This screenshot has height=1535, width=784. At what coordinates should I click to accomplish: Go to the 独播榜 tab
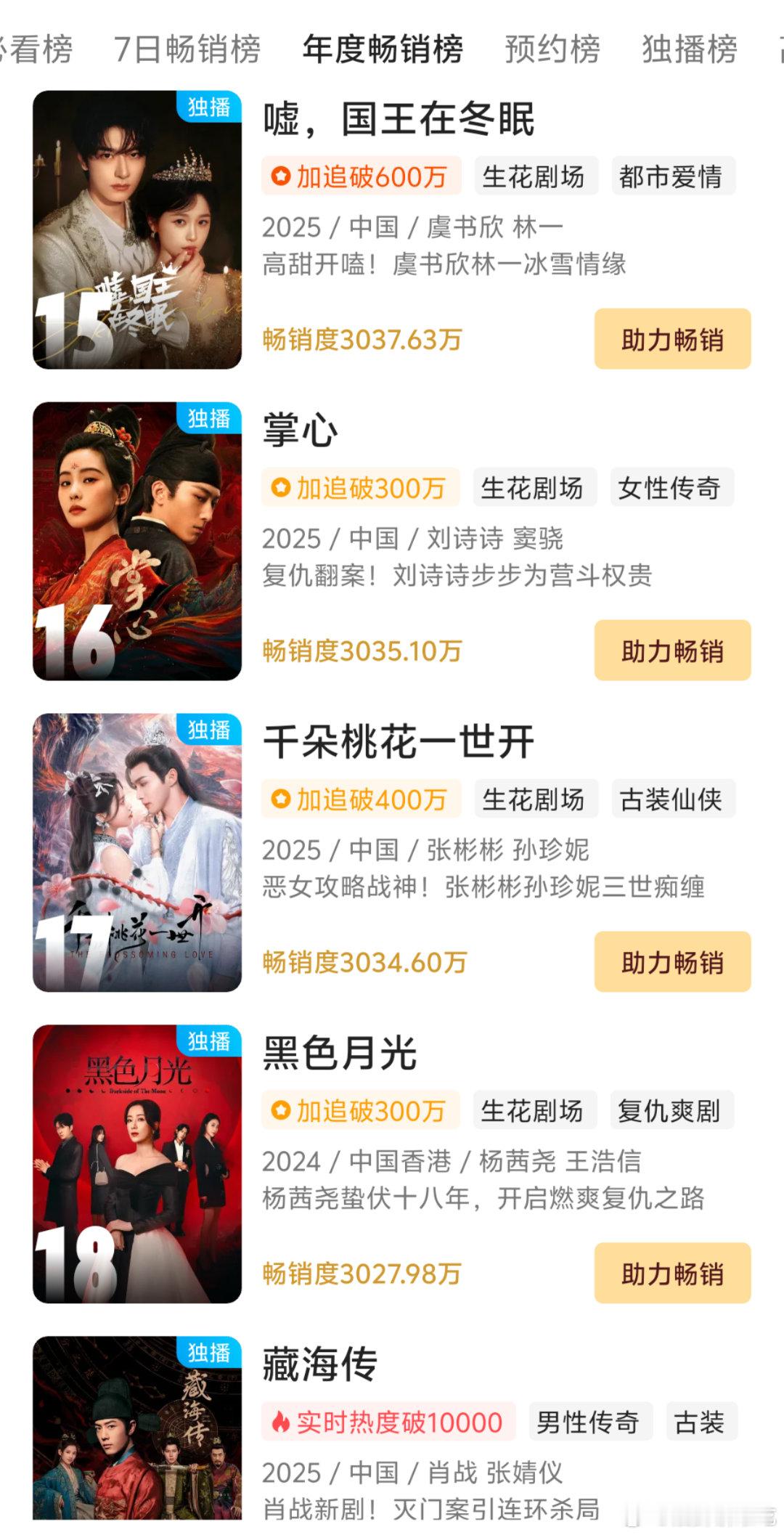(x=689, y=49)
